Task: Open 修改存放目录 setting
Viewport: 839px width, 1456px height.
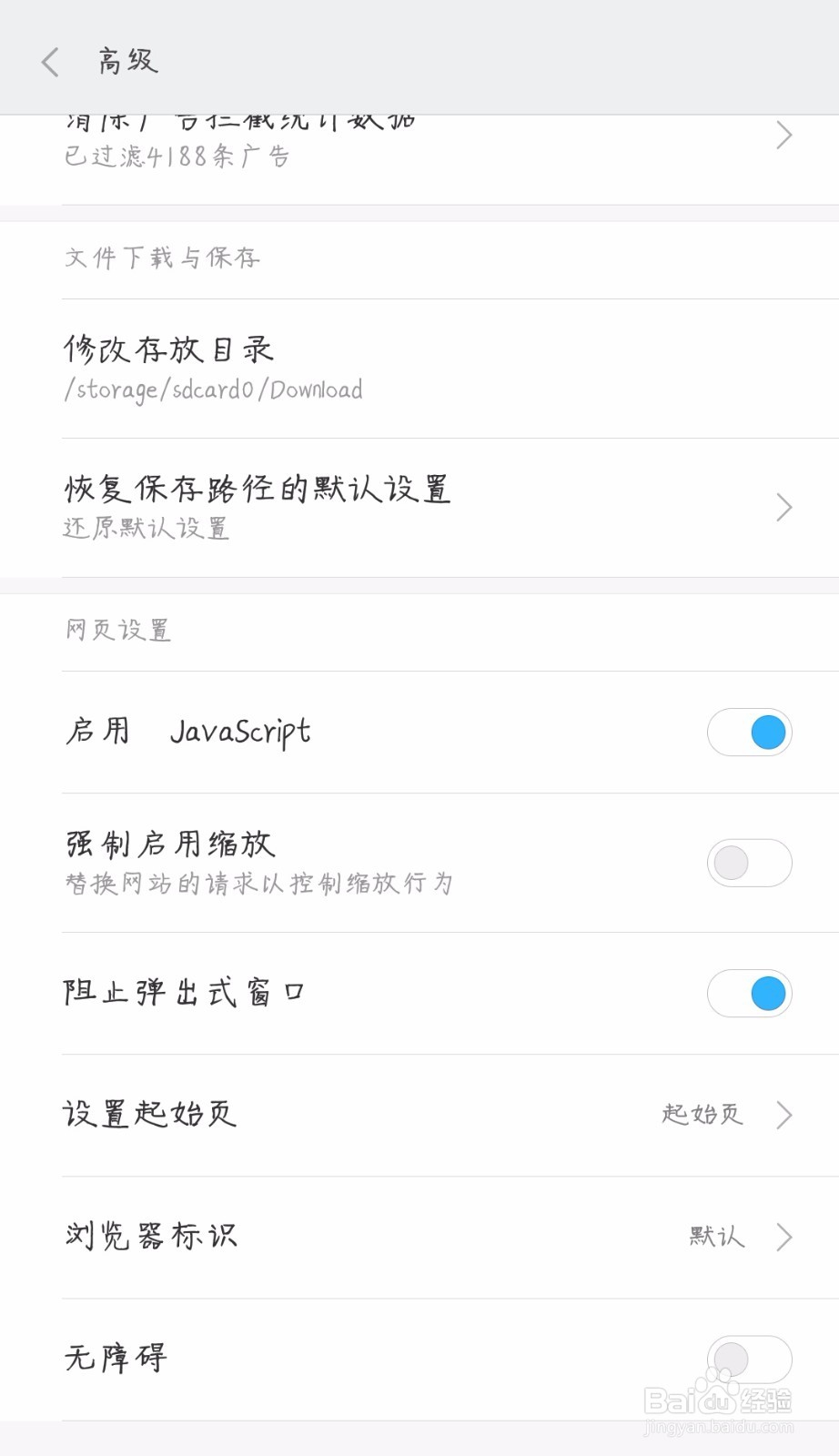Action: tap(419, 369)
